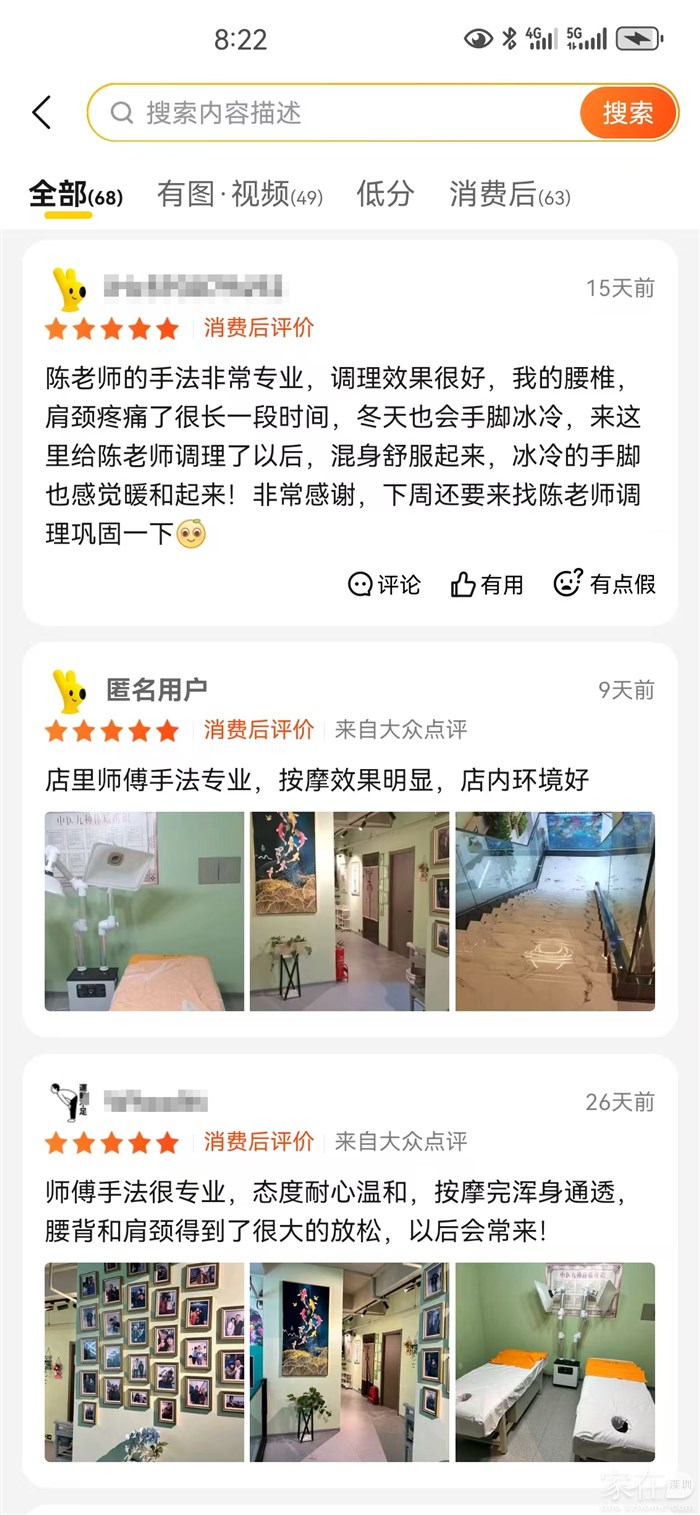
Task: Hit the orange 搜索 button
Action: 627,112
